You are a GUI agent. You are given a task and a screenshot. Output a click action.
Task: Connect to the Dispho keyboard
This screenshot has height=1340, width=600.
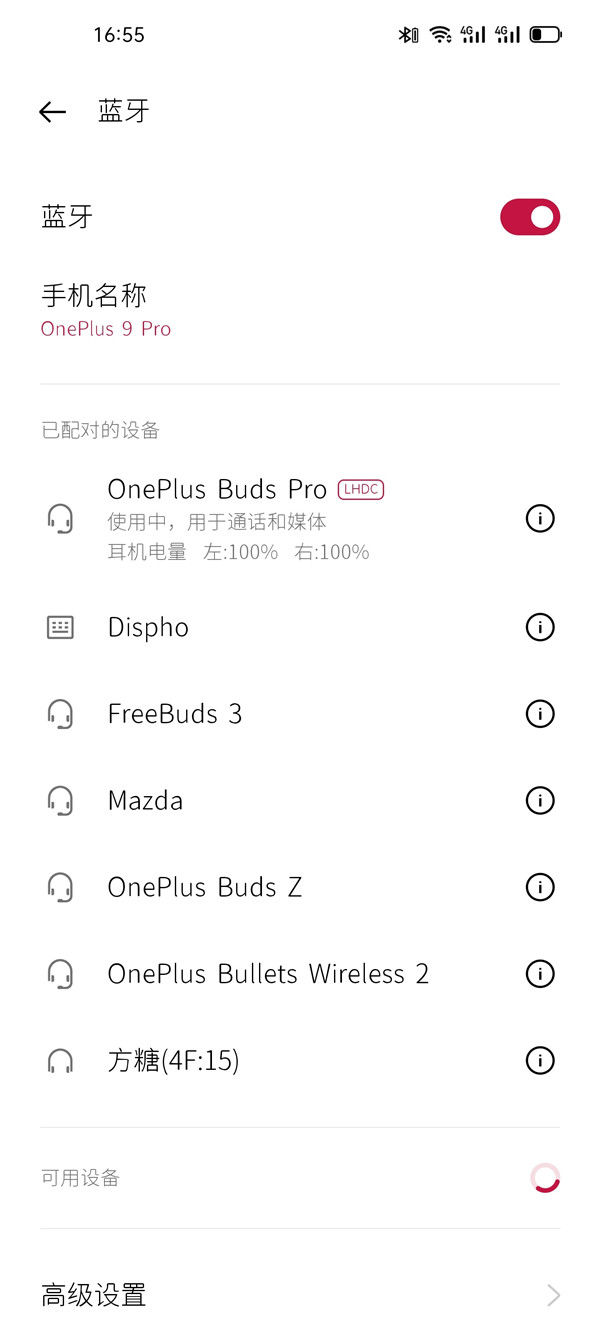148,627
